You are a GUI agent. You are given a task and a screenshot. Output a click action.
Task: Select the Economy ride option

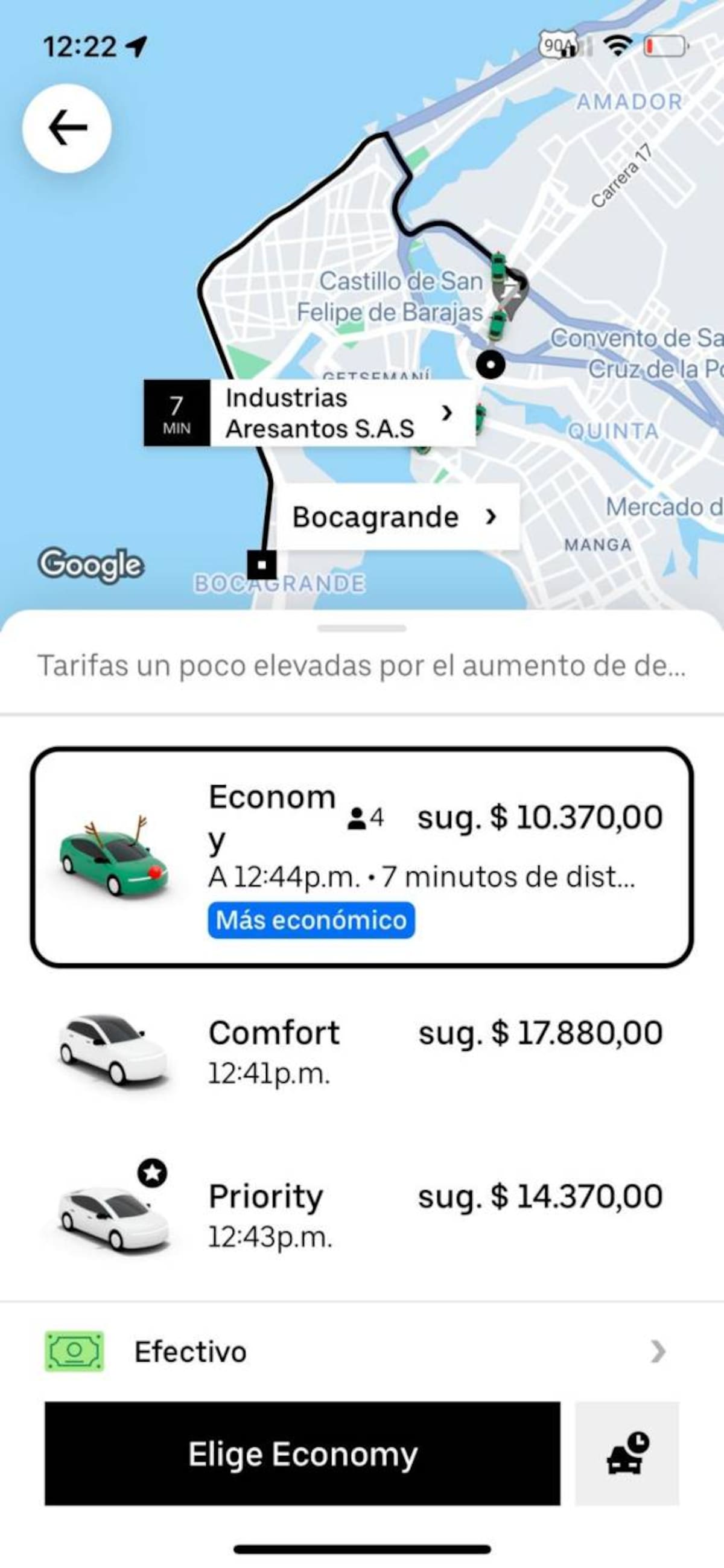(361, 857)
